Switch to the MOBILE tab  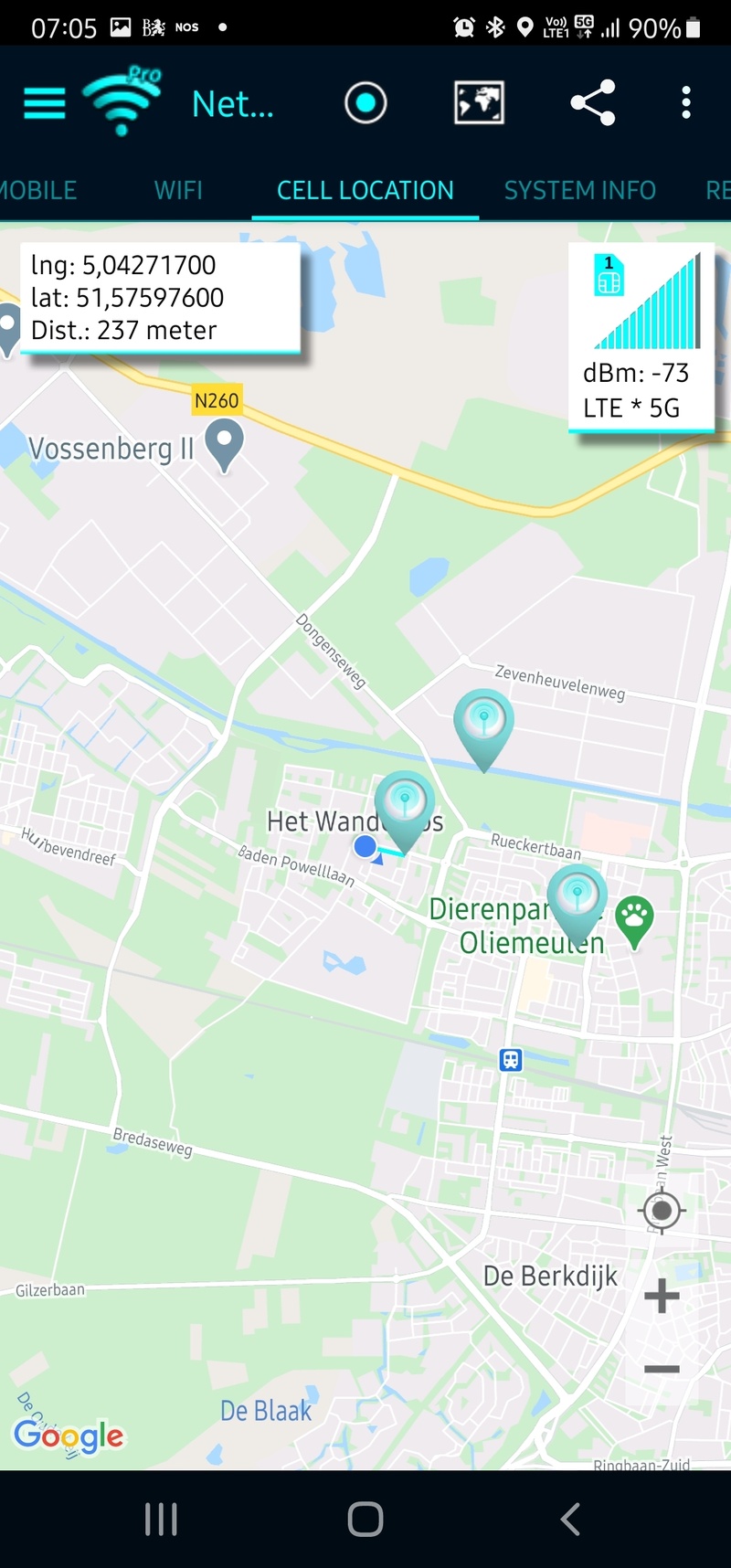(37, 190)
